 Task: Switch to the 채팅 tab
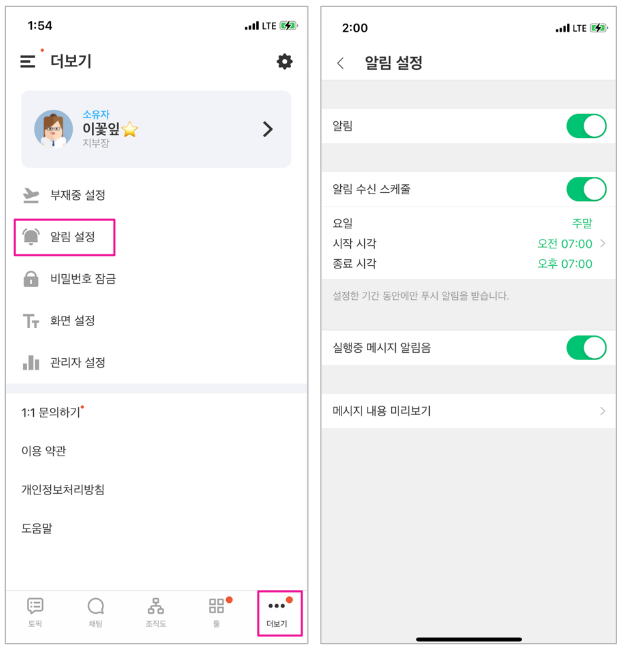96,612
